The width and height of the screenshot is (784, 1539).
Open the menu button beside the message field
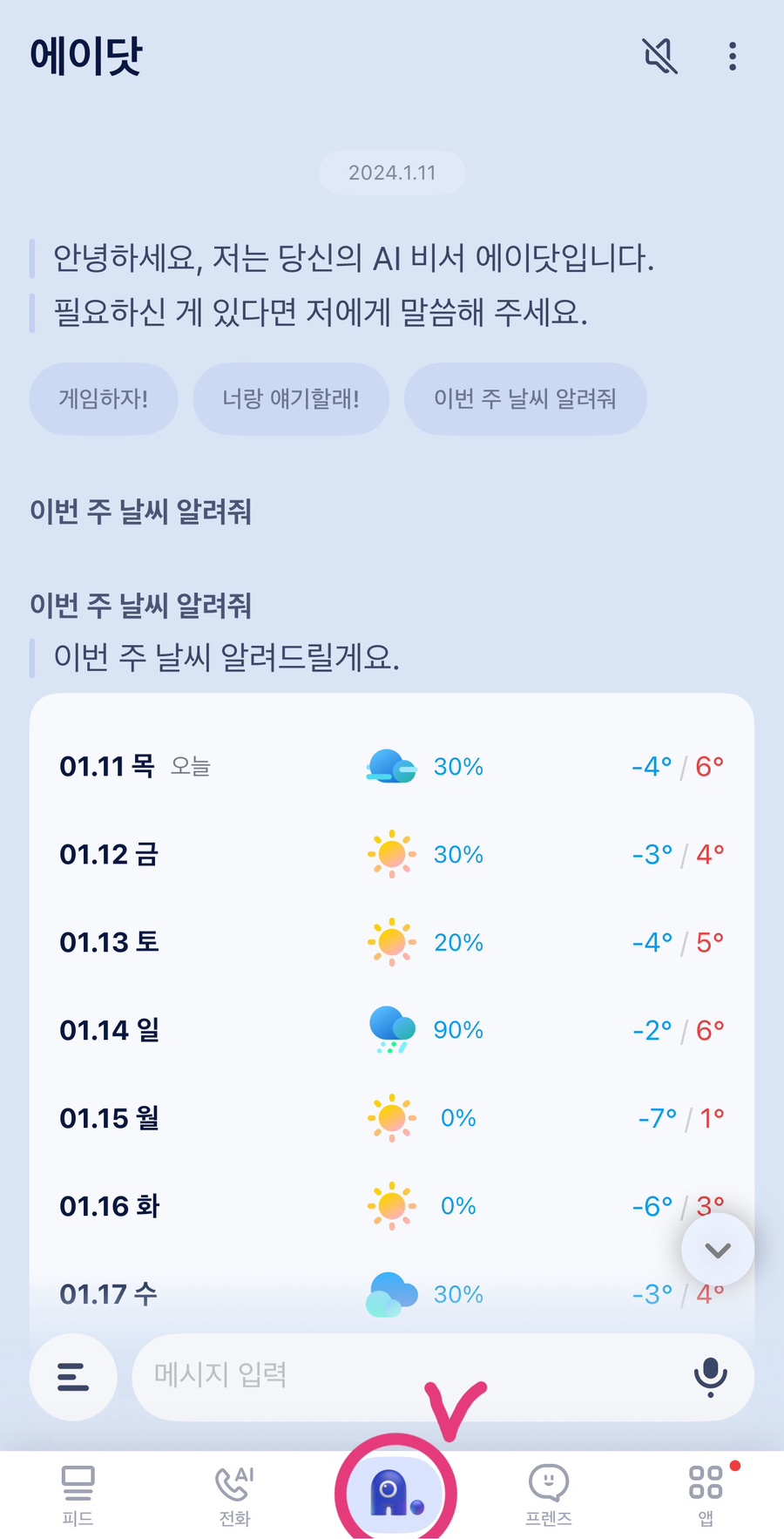(x=73, y=1377)
